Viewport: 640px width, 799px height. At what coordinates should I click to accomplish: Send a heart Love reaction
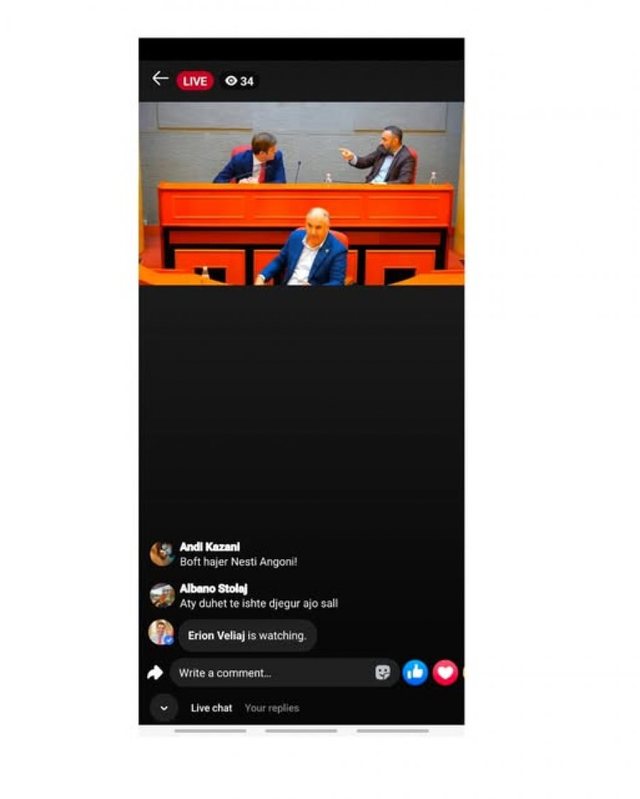click(445, 672)
